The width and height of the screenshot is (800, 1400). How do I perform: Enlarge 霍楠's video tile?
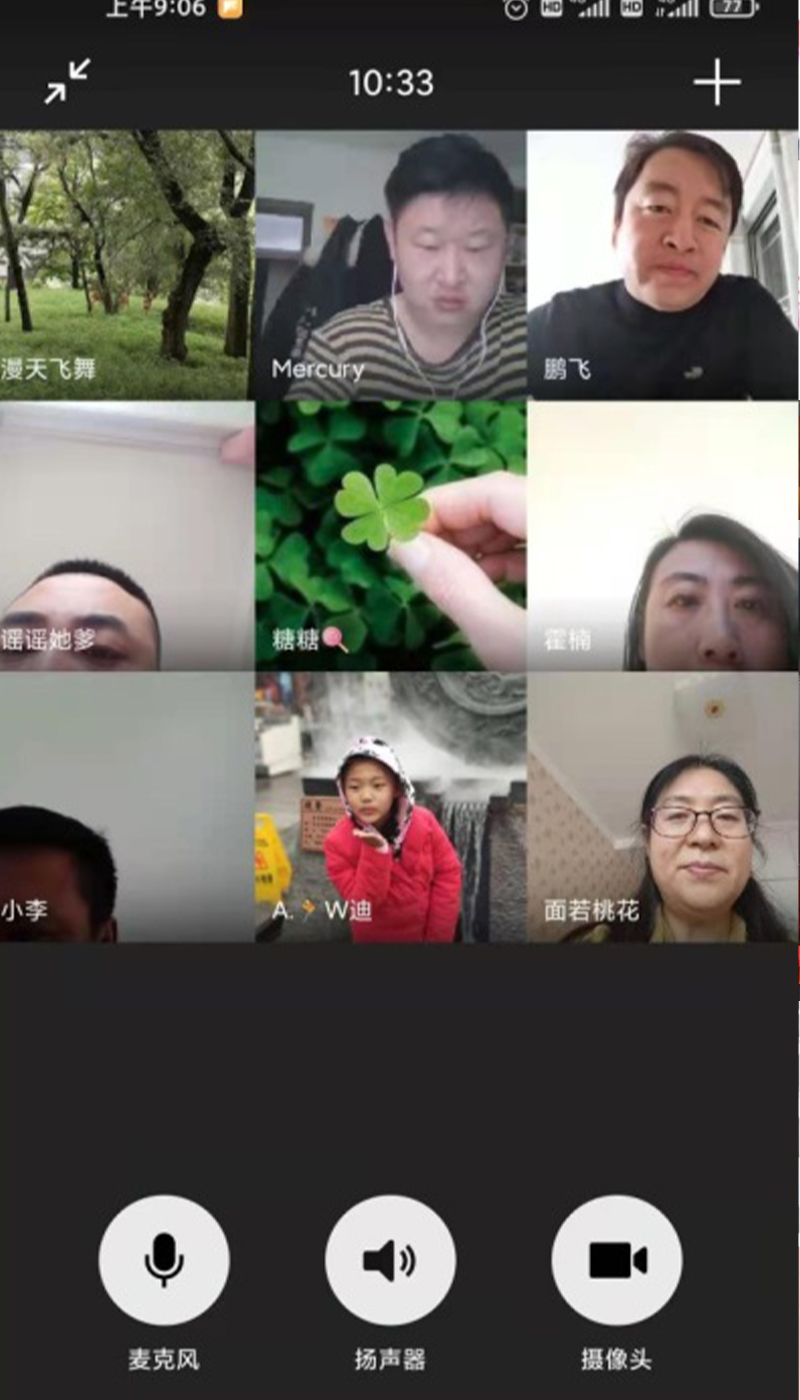pos(662,536)
